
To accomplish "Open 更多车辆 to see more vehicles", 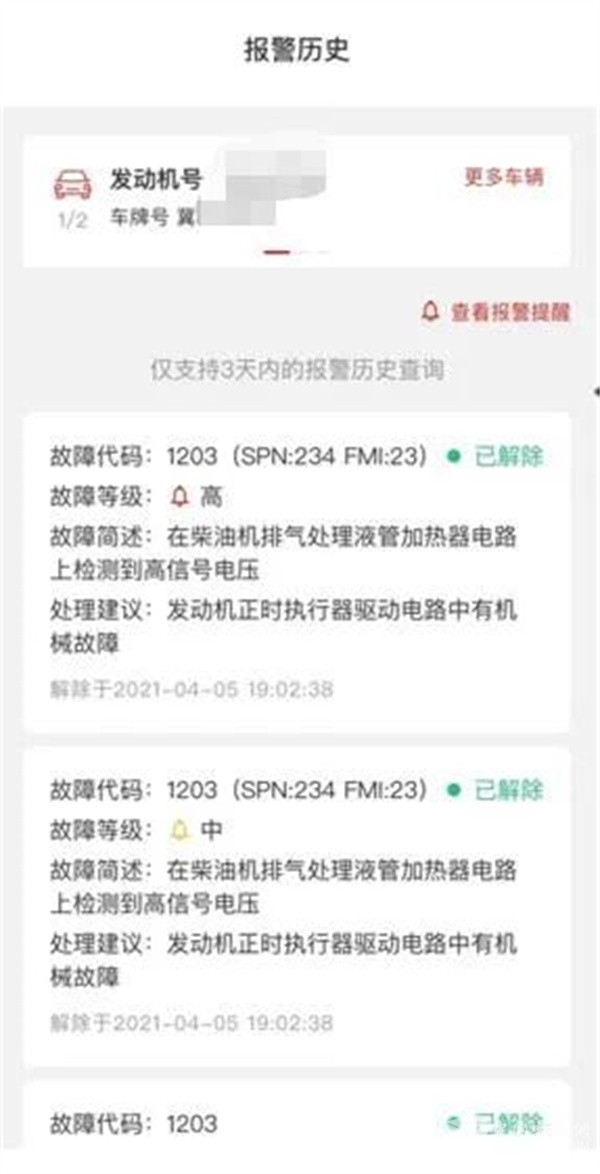I will click(x=504, y=178).
